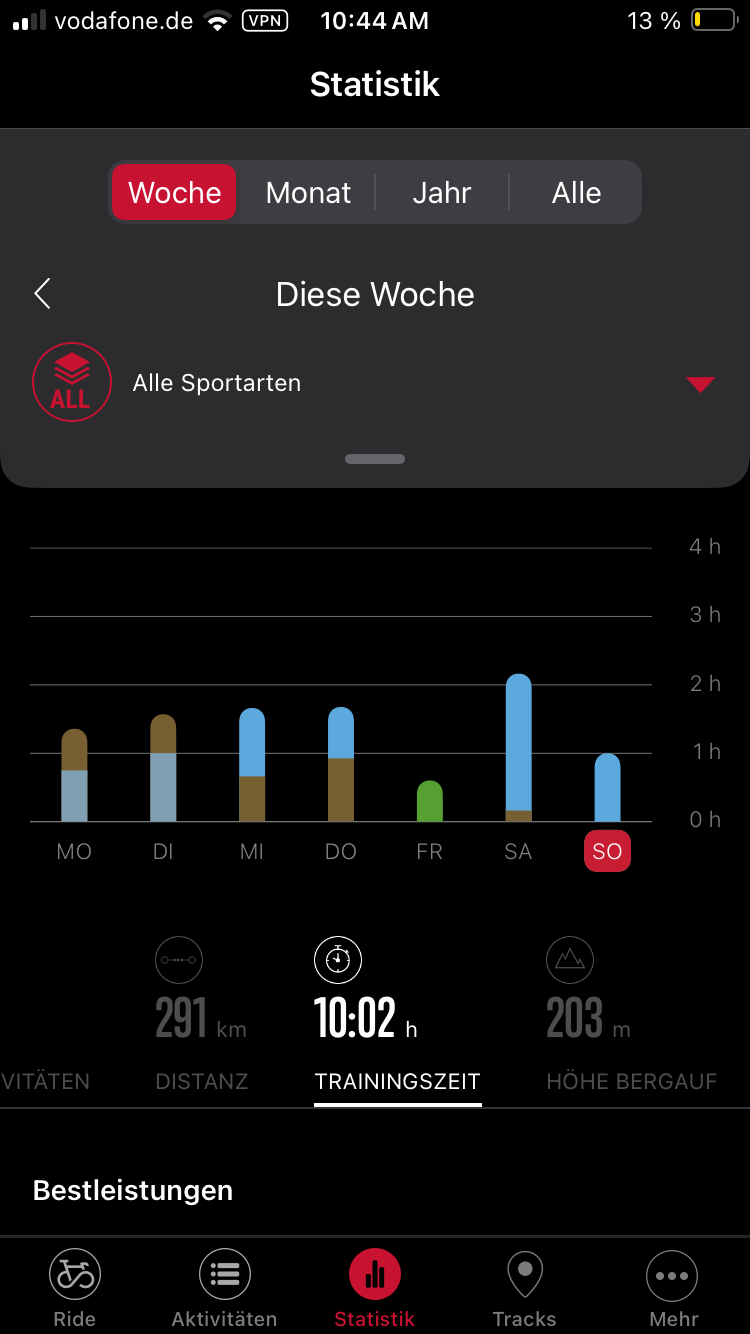Go back to the previous week
Image resolution: width=750 pixels, height=1334 pixels.
coord(42,294)
